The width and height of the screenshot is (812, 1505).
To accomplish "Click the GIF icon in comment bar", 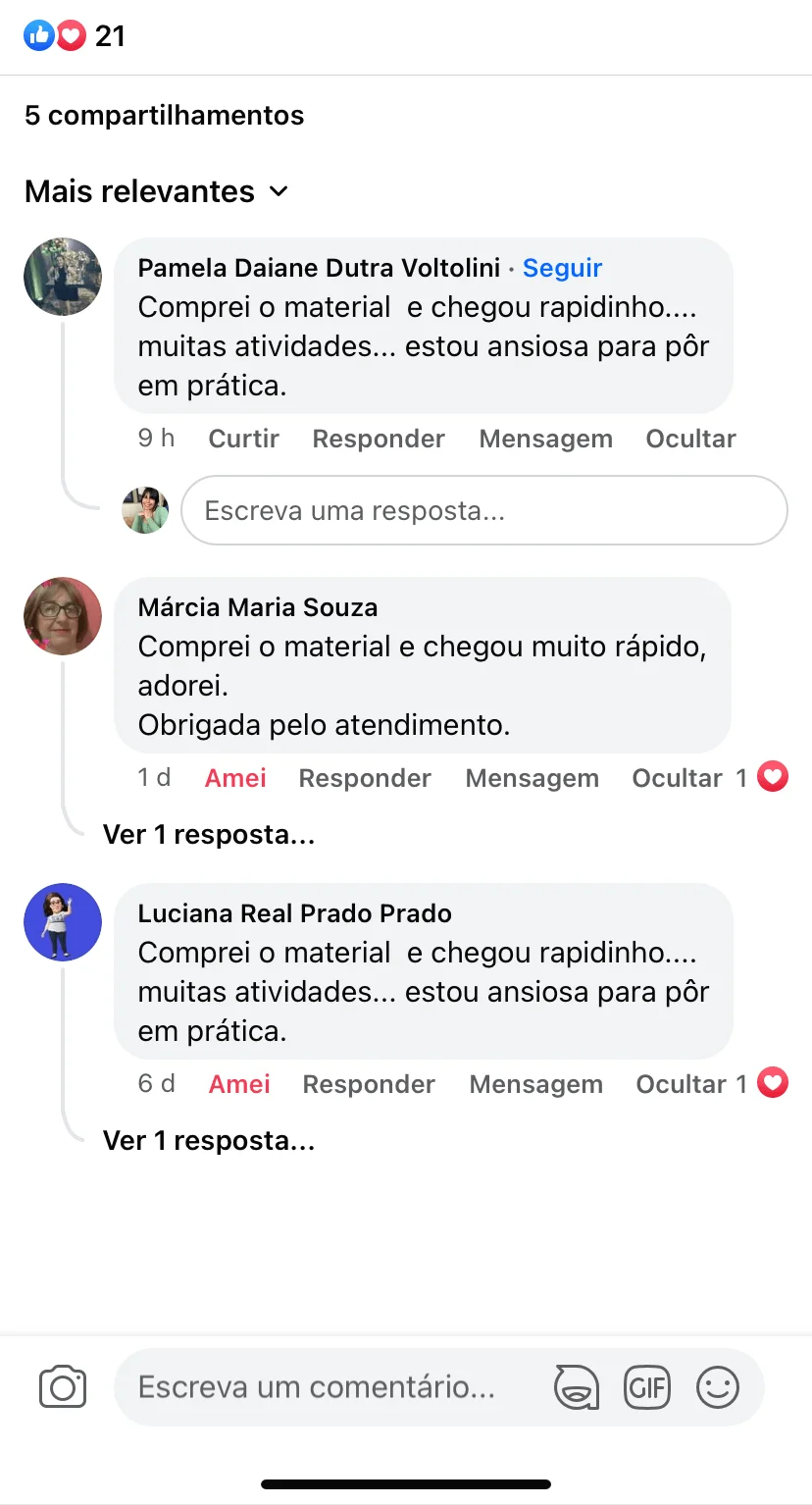I will [x=647, y=1386].
